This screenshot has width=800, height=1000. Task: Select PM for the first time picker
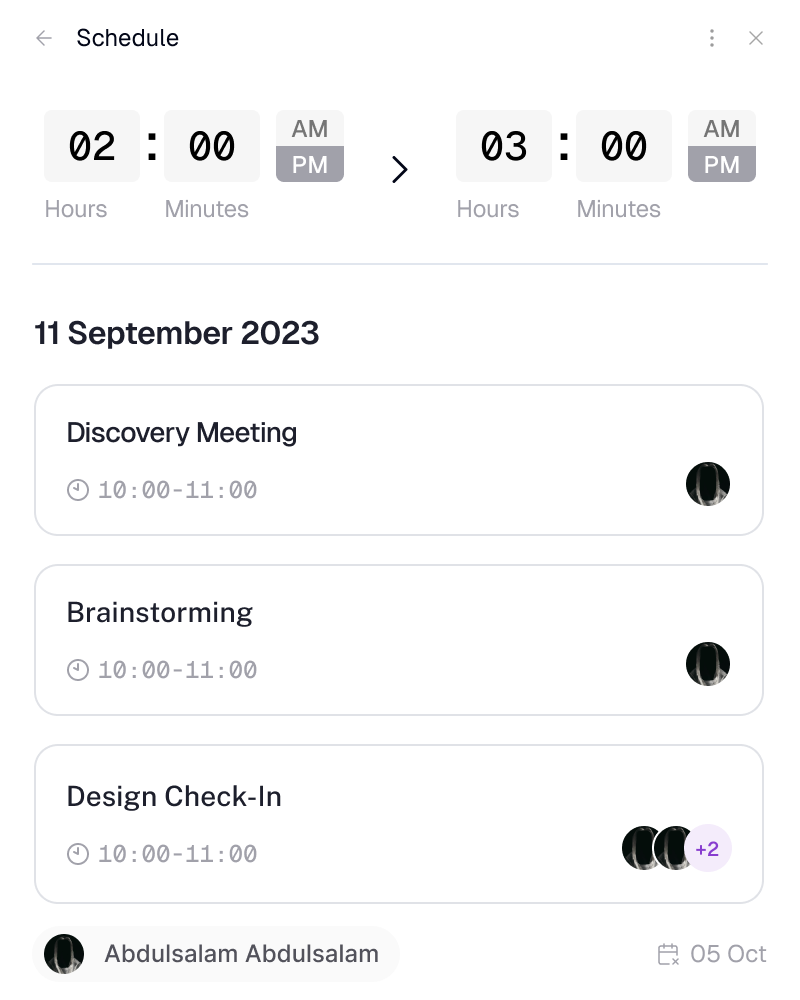coord(310,165)
